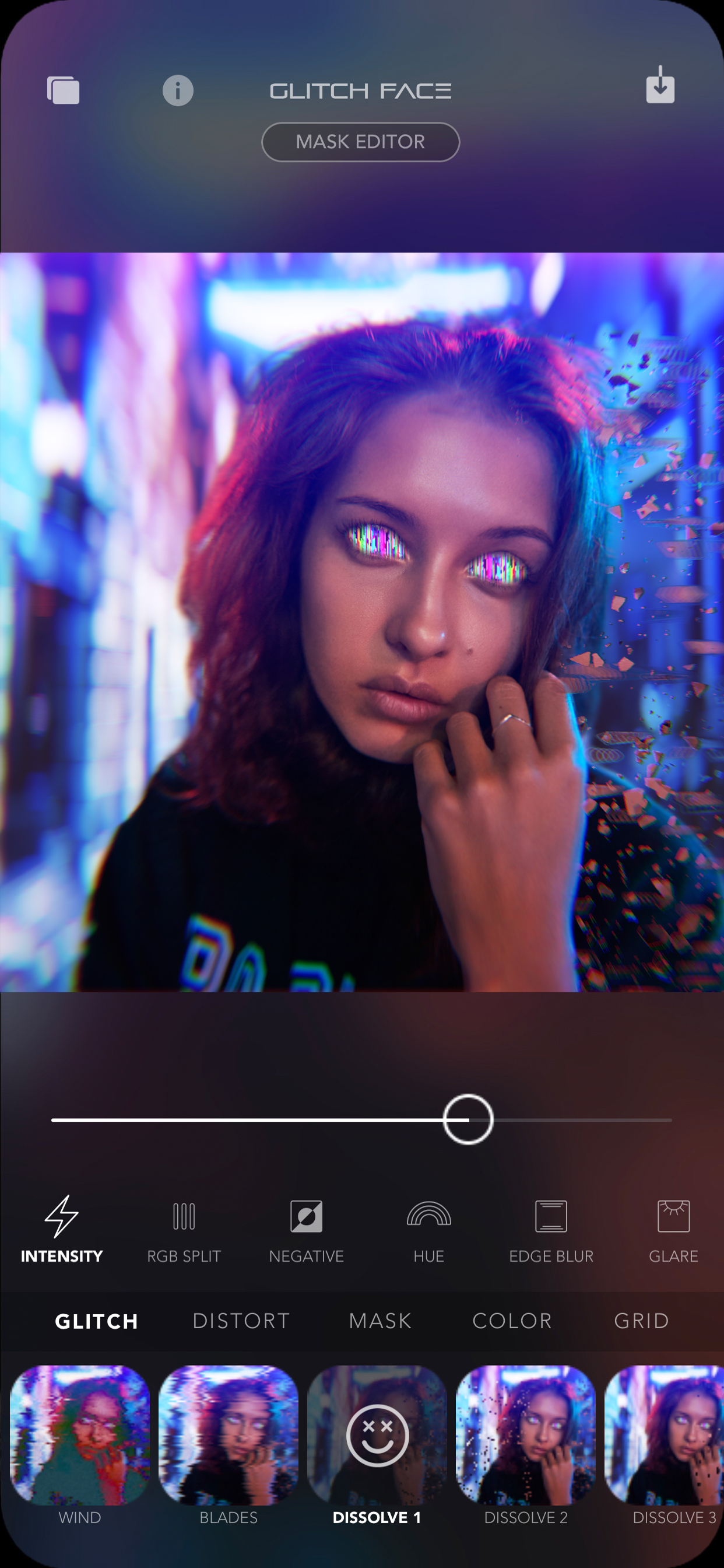Open the app info panel
The image size is (724, 1568).
click(x=177, y=89)
